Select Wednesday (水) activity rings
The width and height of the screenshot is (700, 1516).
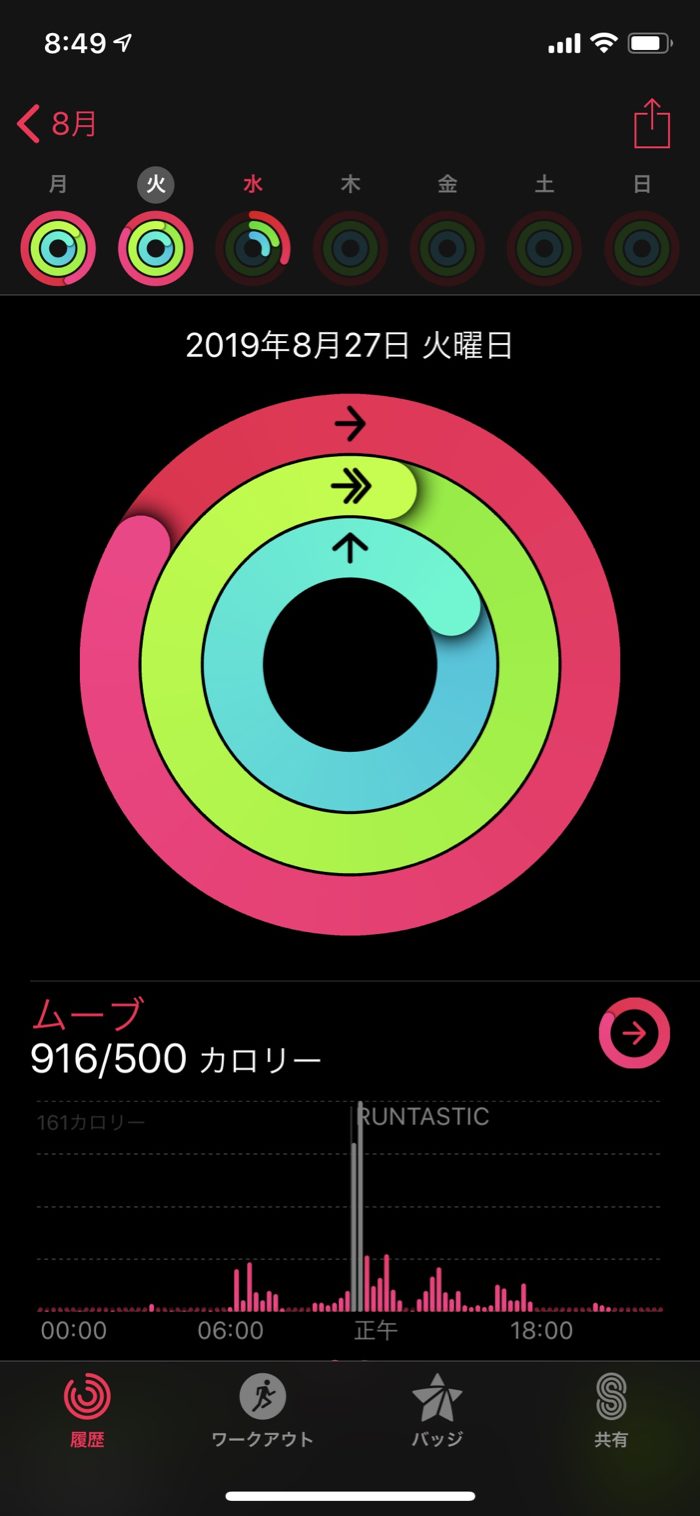(253, 248)
